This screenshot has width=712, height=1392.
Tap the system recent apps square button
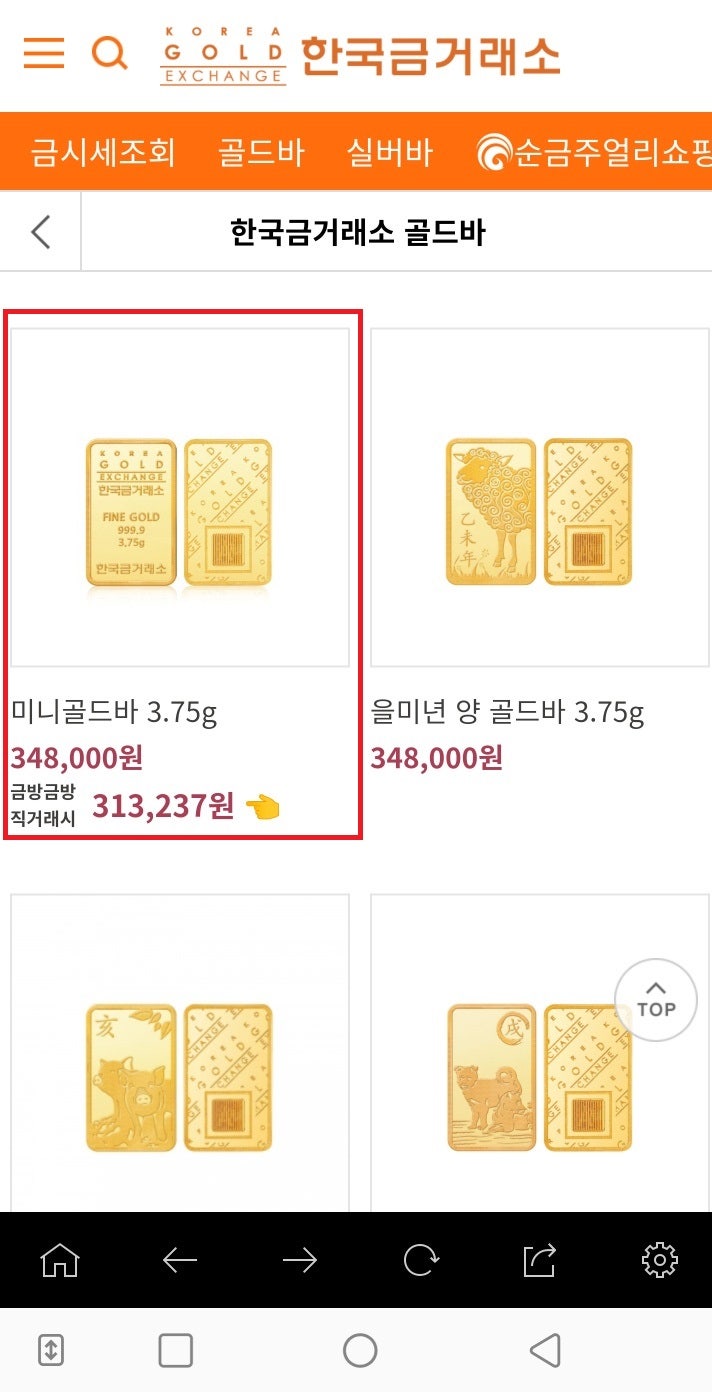[176, 1351]
